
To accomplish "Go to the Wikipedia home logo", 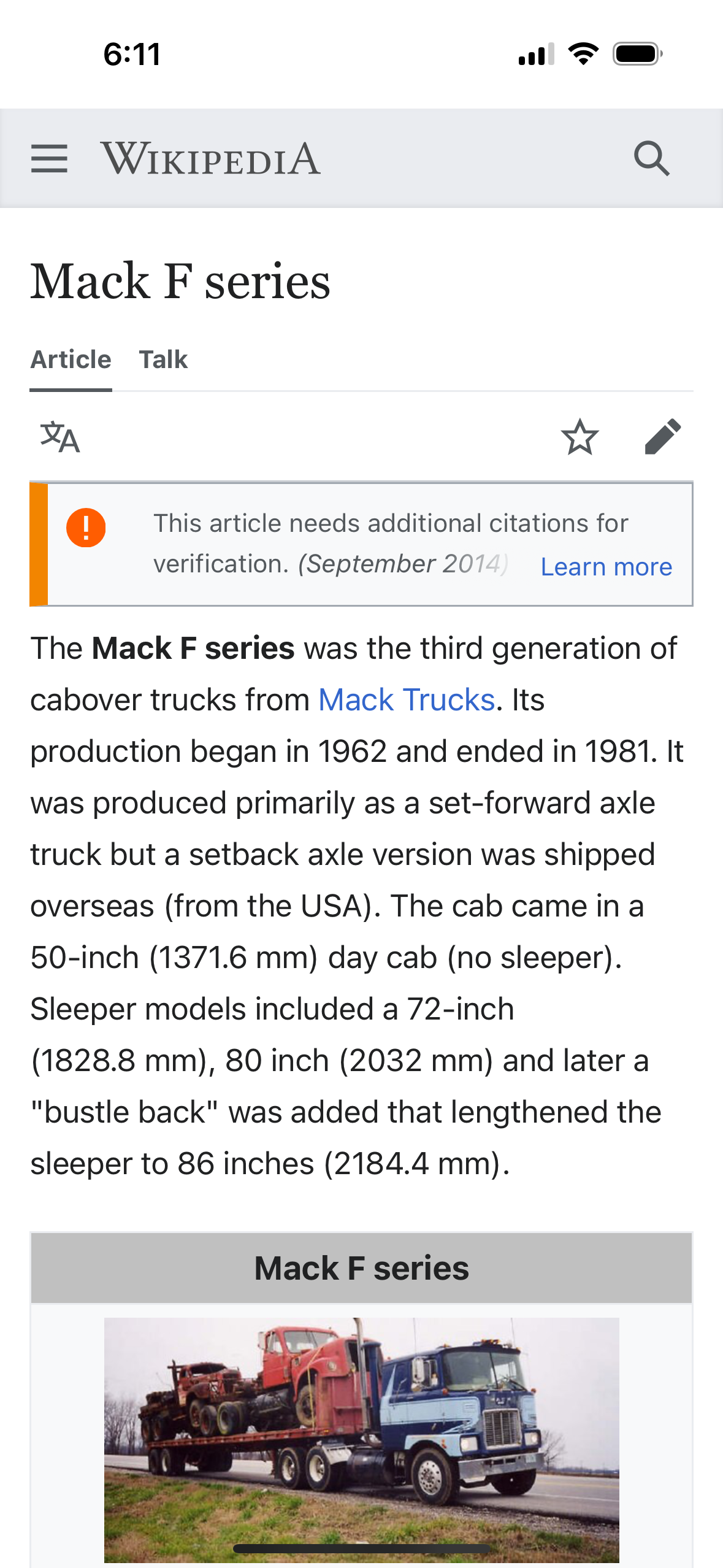I will coord(210,159).
